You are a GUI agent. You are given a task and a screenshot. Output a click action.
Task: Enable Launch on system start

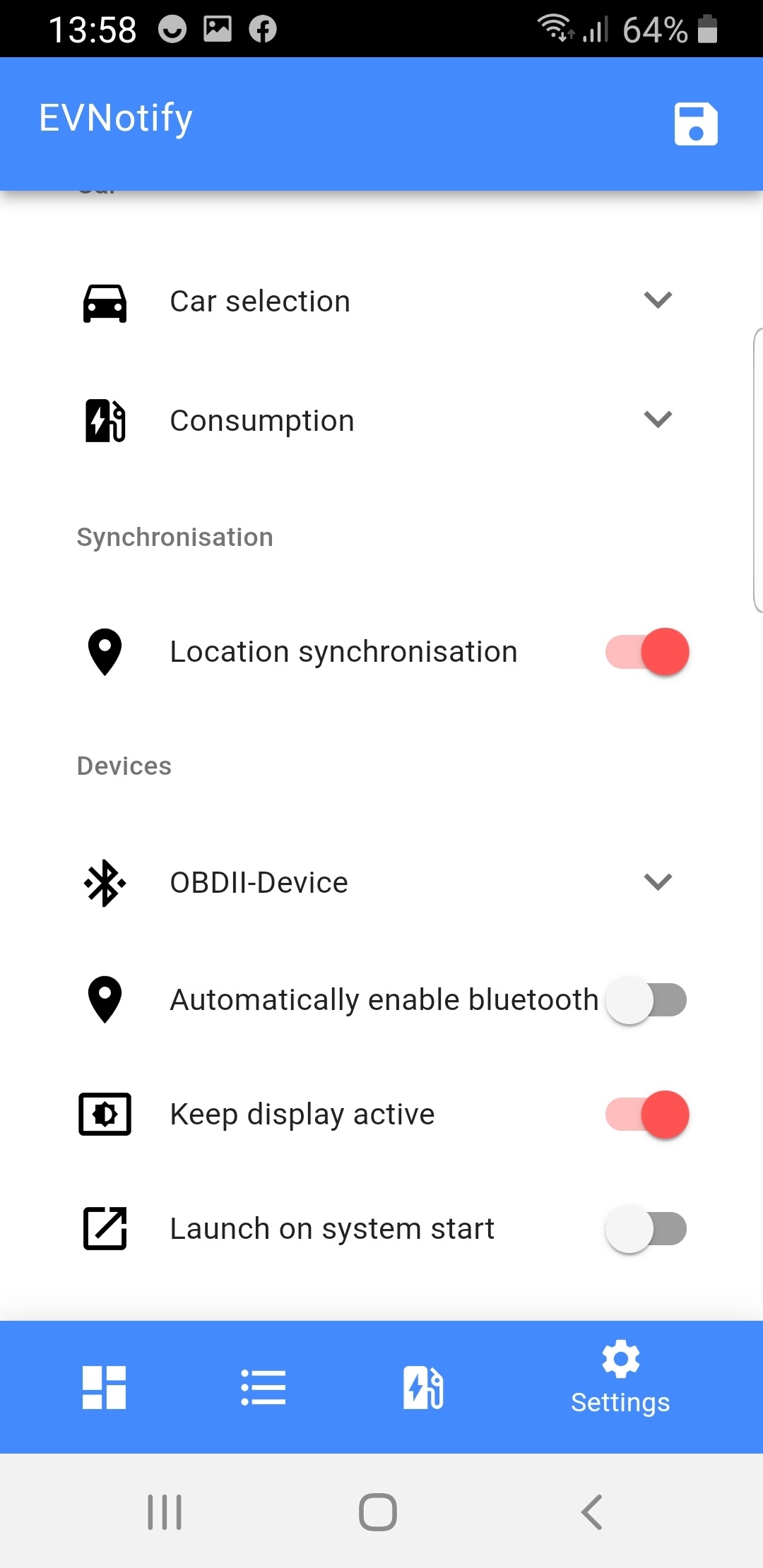647,1229
